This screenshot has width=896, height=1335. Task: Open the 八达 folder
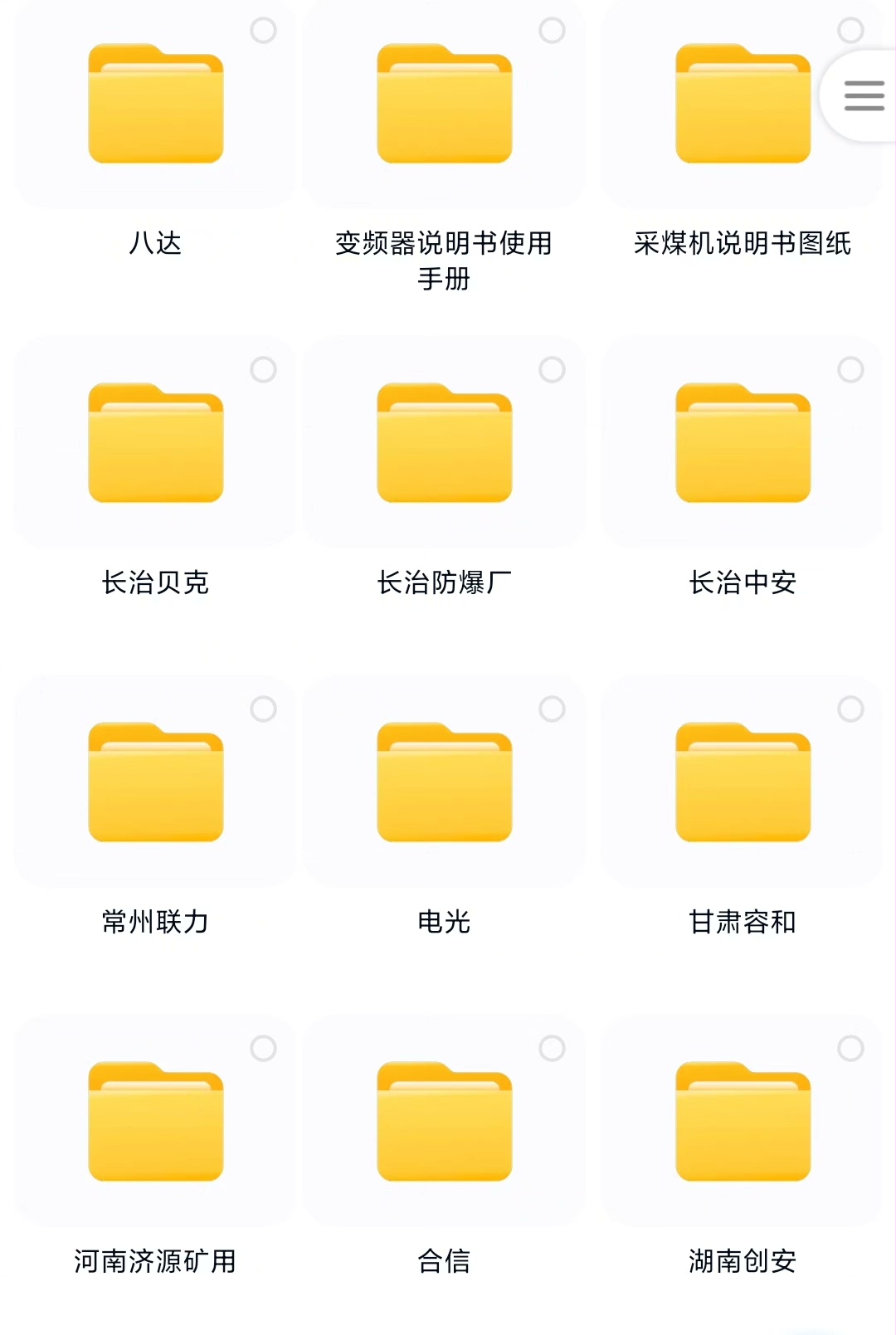coord(156,105)
